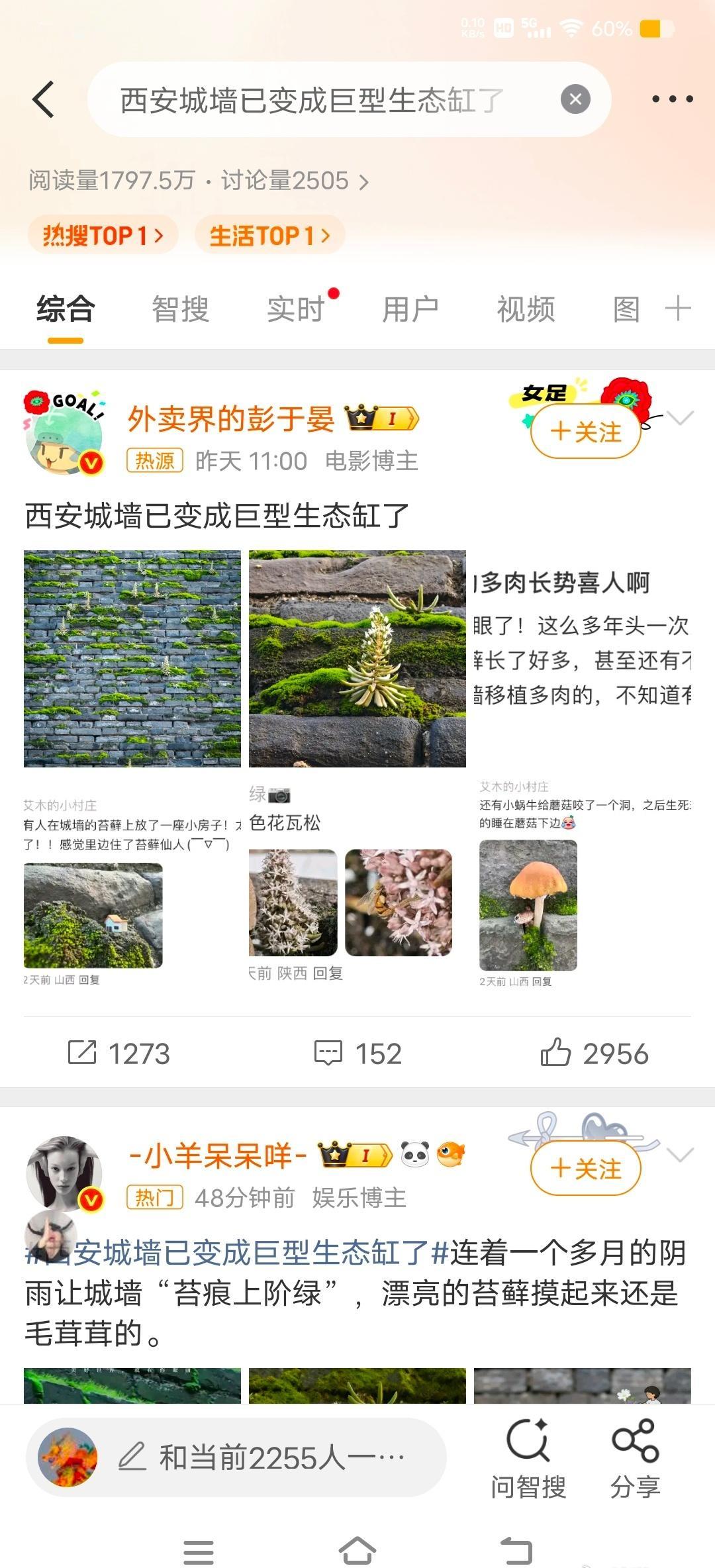The height and width of the screenshot is (1568, 715).
Task: Follow -小羊呆呆咩-
Action: pos(586,1169)
